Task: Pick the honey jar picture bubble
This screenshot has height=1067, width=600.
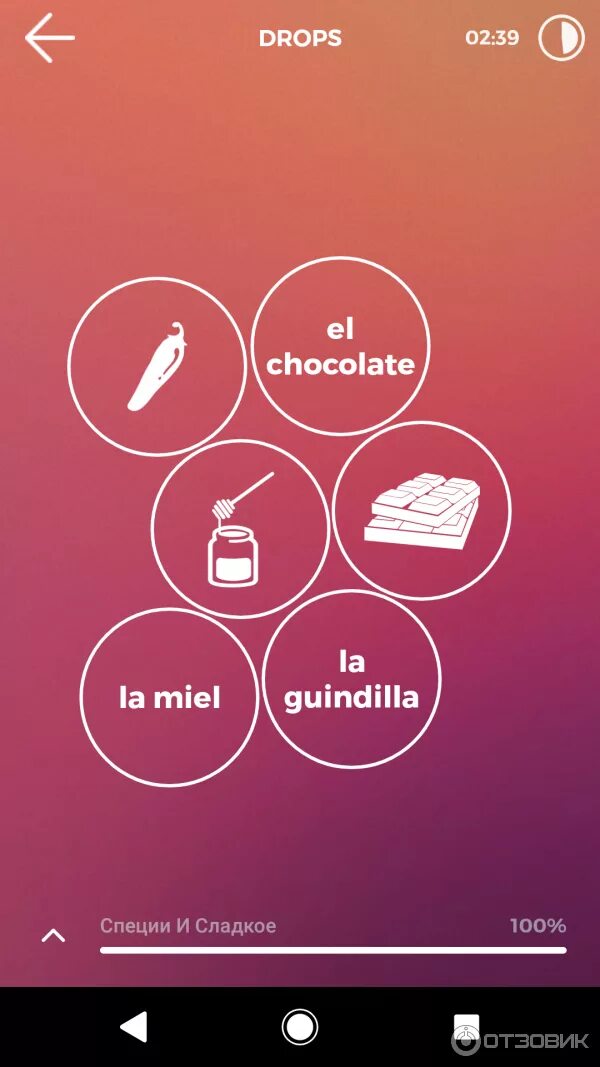Action: [240, 529]
